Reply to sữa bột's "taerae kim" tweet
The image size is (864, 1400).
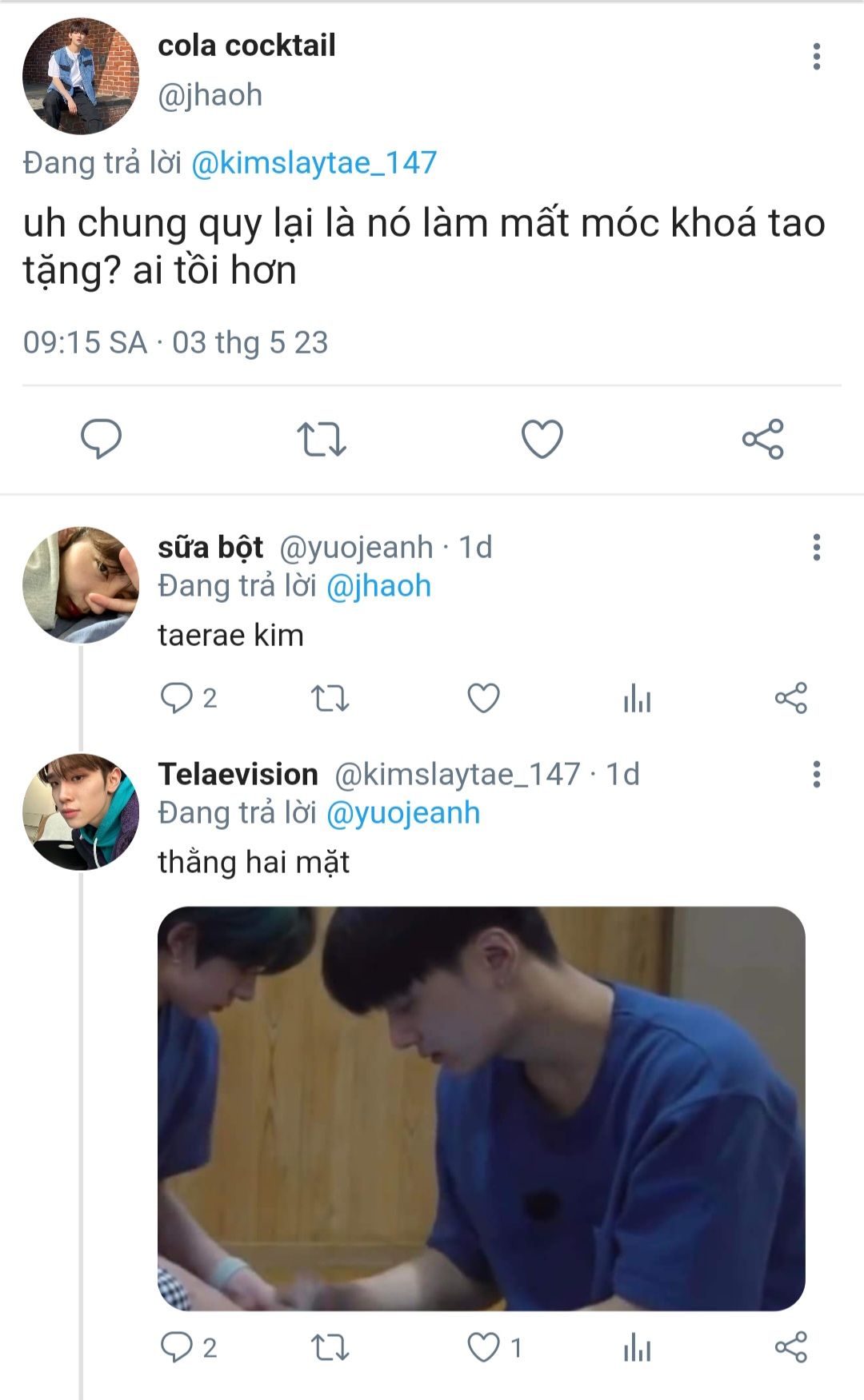pyautogui.click(x=177, y=698)
